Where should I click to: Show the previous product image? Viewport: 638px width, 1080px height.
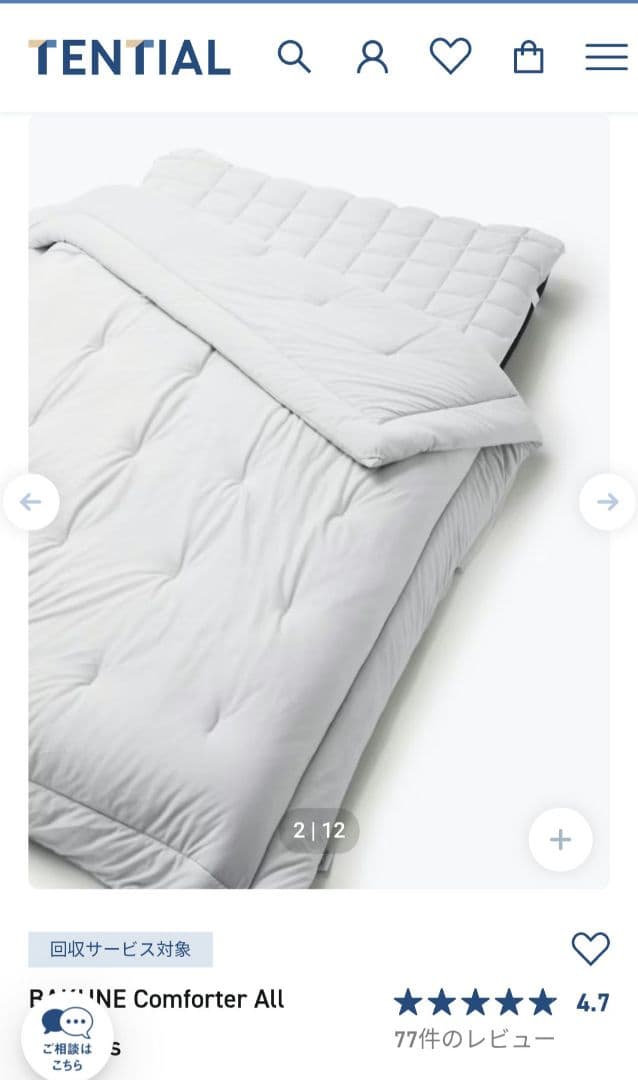tap(31, 502)
